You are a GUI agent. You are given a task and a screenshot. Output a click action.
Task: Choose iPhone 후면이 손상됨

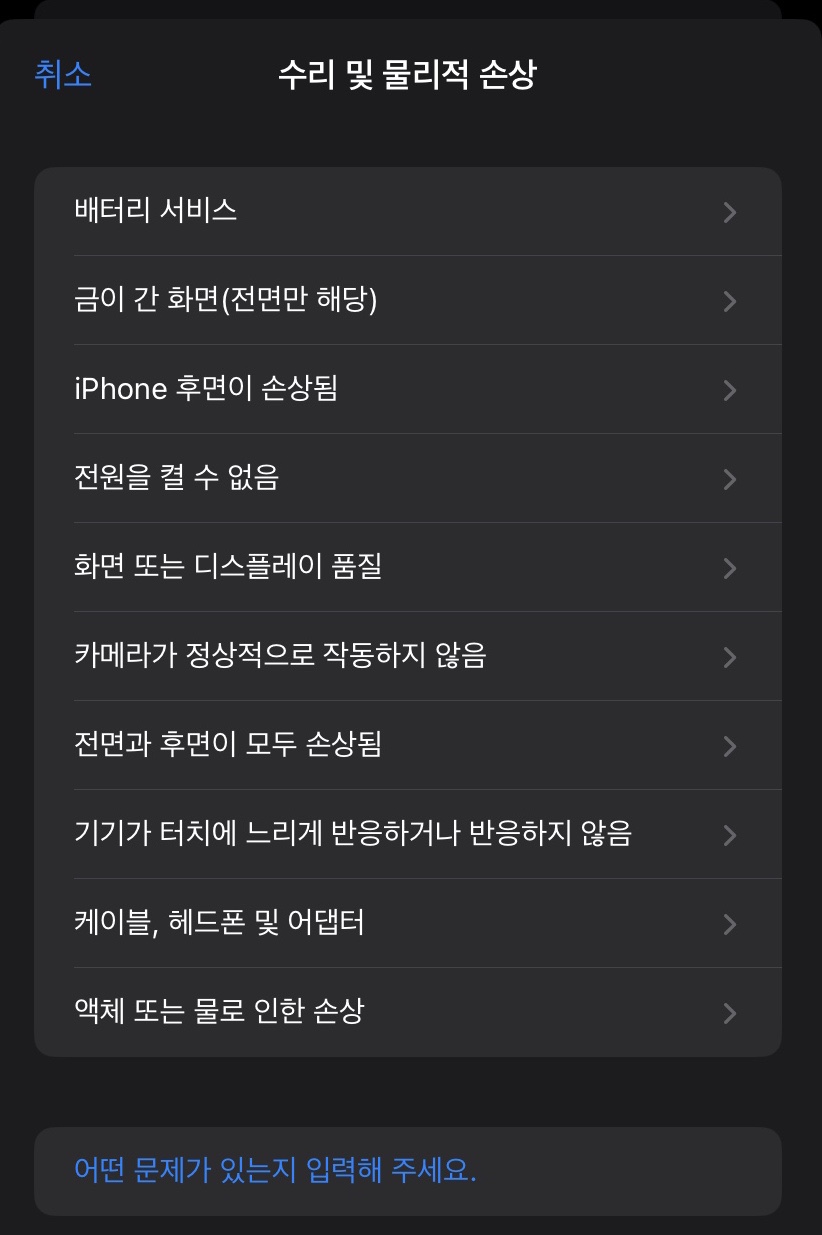[407, 389]
